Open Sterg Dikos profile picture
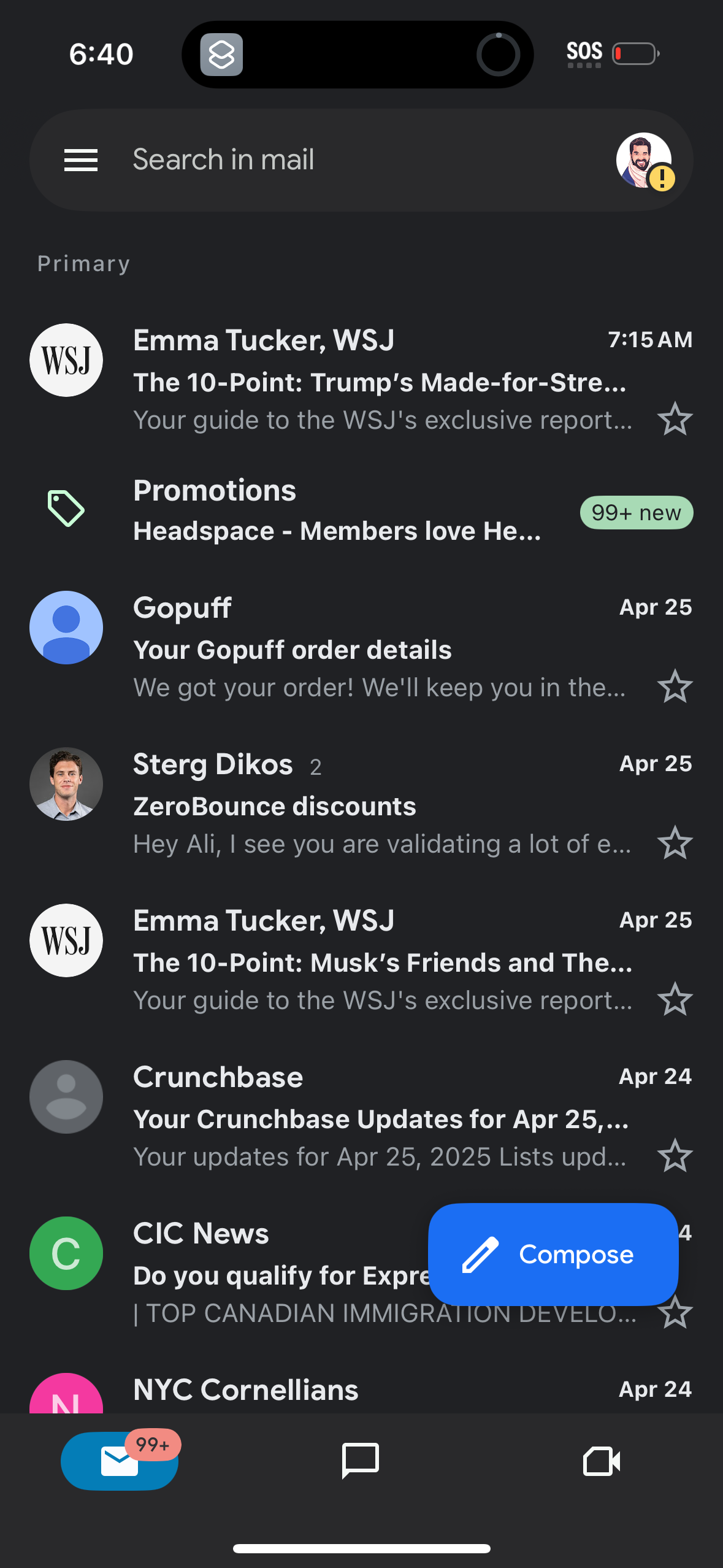The width and height of the screenshot is (723, 1568). (66, 784)
